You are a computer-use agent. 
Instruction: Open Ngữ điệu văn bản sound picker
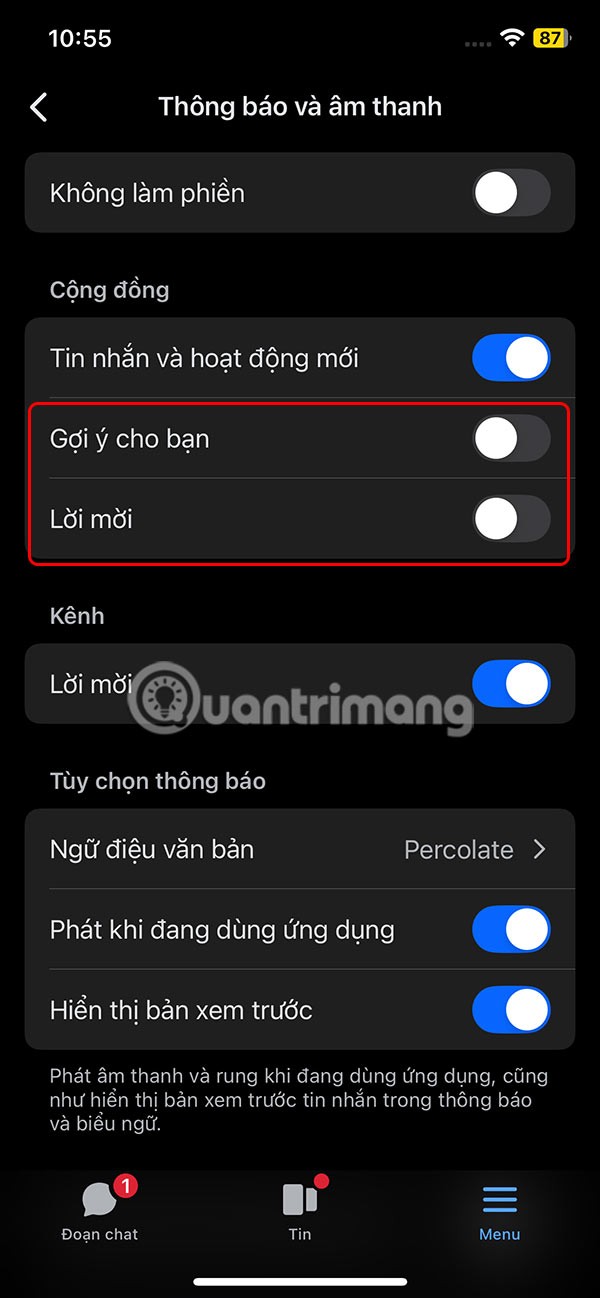click(x=300, y=849)
